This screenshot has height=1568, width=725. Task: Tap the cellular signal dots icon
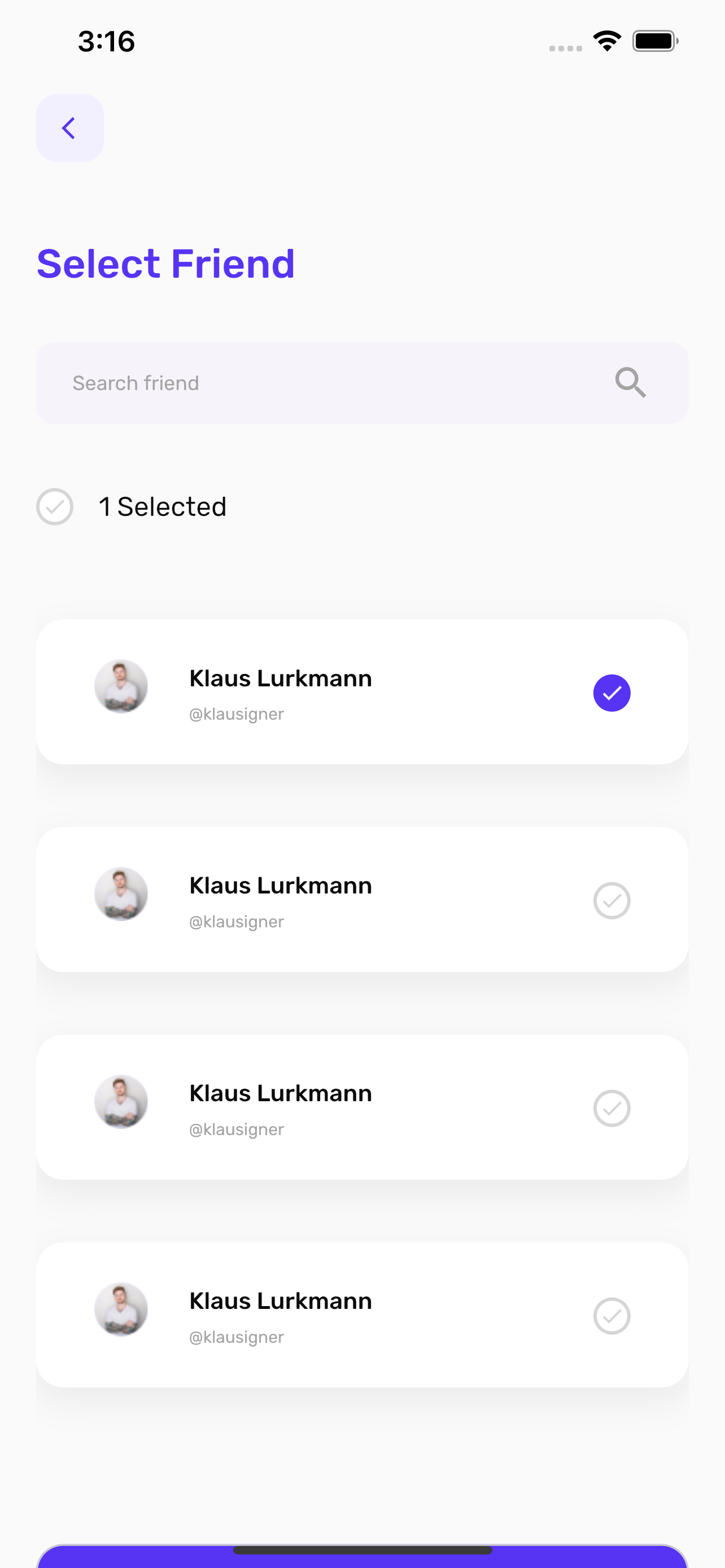click(x=566, y=46)
